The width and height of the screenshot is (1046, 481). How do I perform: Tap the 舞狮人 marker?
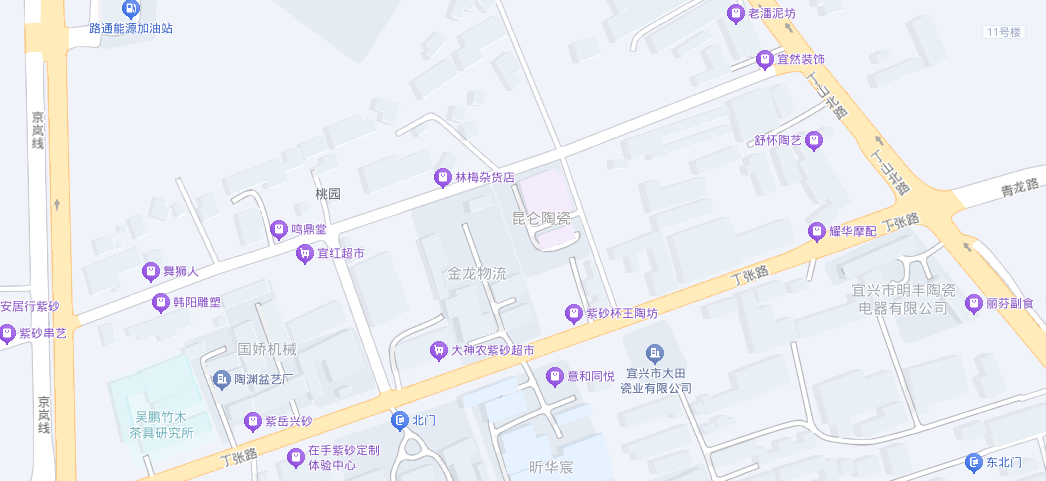click(151, 271)
